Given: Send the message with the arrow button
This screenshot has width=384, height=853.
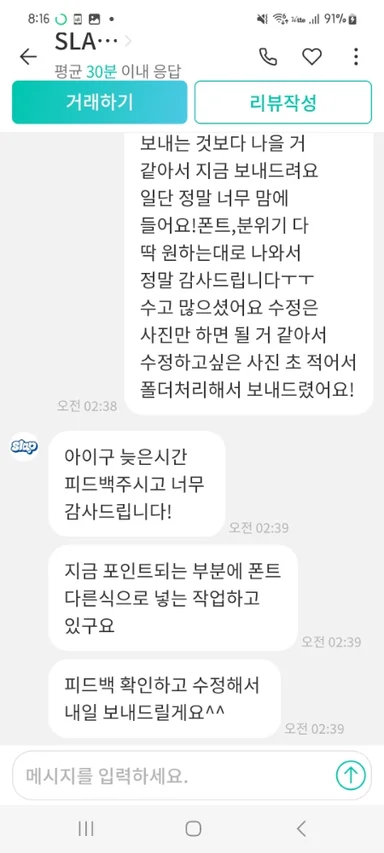Looking at the screenshot, I should 351,775.
